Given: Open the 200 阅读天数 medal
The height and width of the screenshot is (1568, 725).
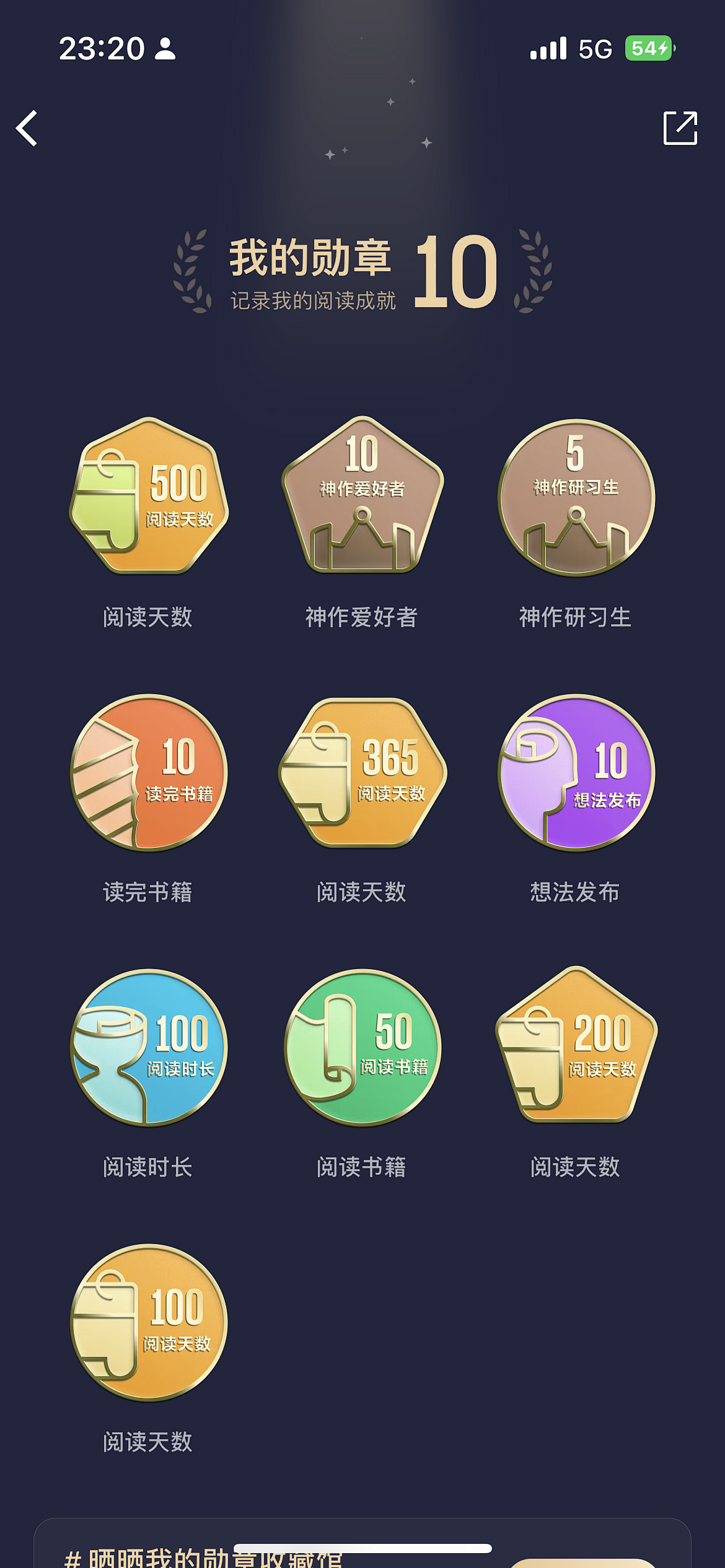Looking at the screenshot, I should pyautogui.click(x=576, y=1047).
